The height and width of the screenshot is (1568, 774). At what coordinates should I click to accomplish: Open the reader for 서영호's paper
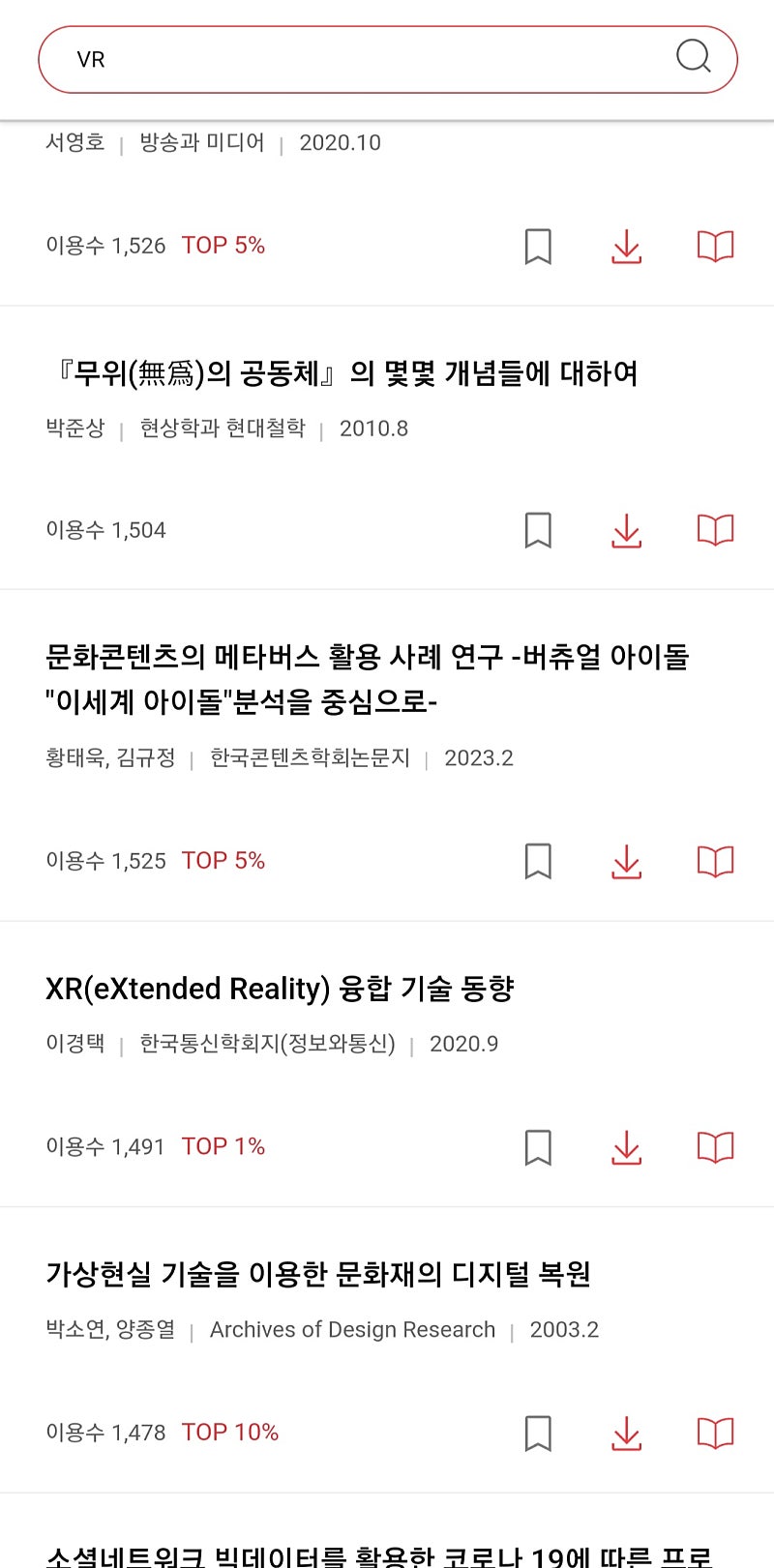716,247
